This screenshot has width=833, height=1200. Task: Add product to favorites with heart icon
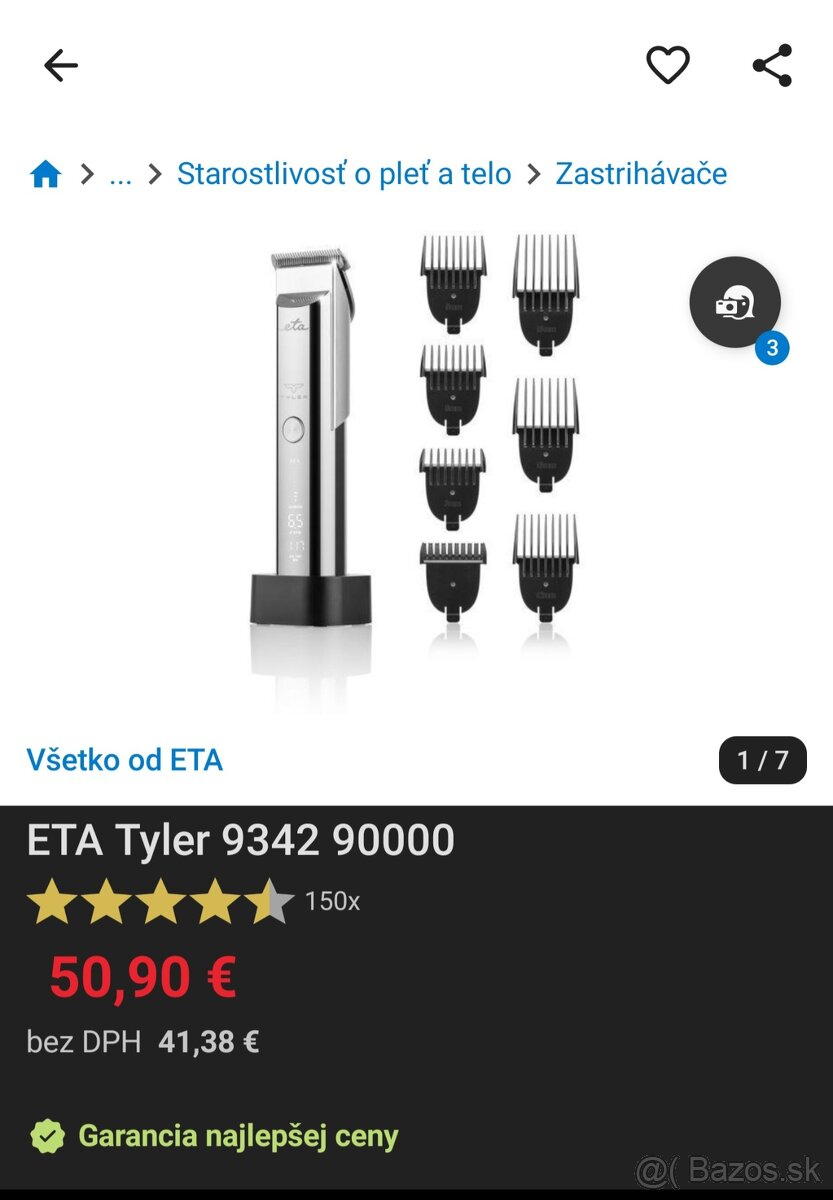(666, 64)
